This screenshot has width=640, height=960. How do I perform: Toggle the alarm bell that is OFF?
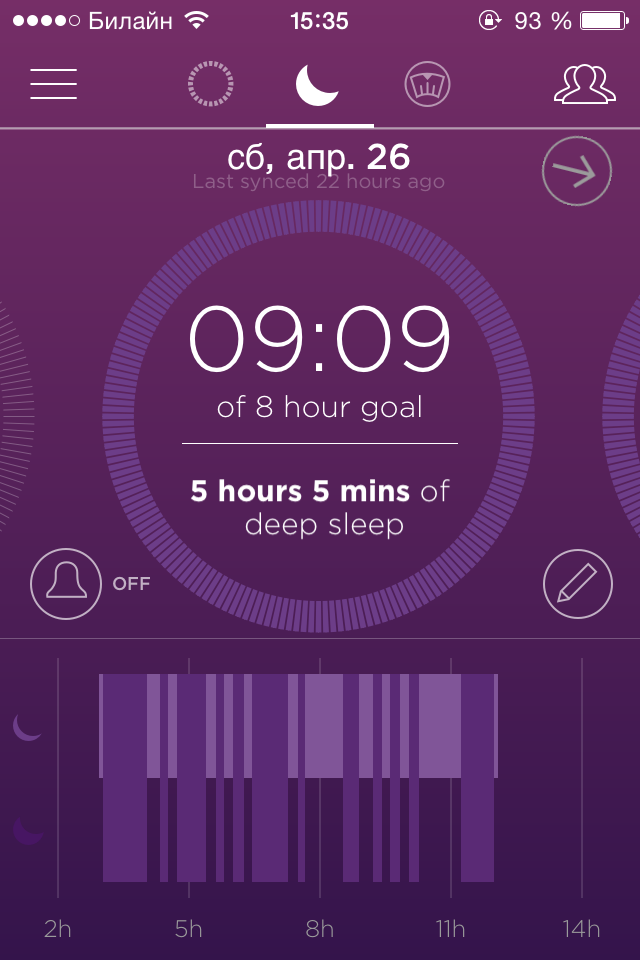pyautogui.click(x=66, y=583)
